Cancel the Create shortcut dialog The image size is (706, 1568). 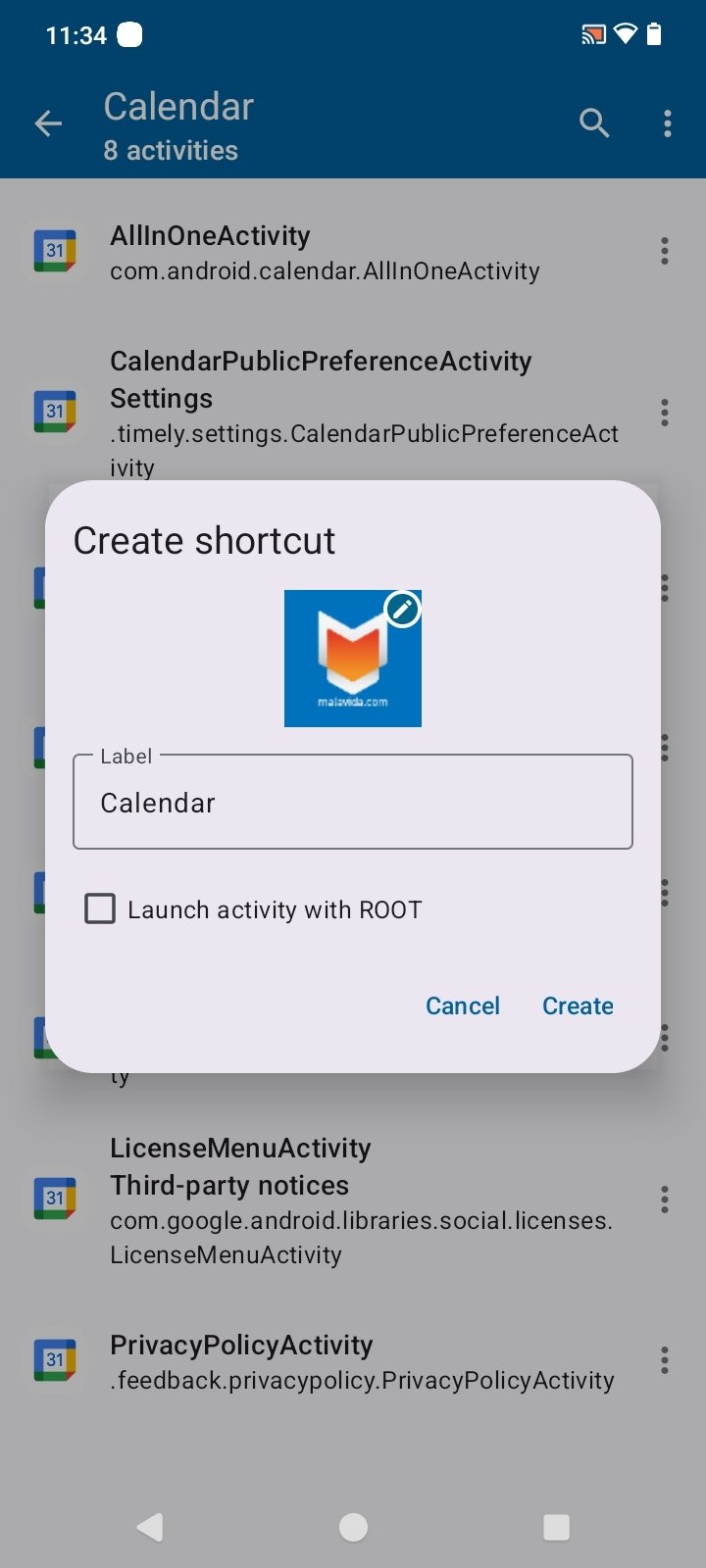(462, 1005)
